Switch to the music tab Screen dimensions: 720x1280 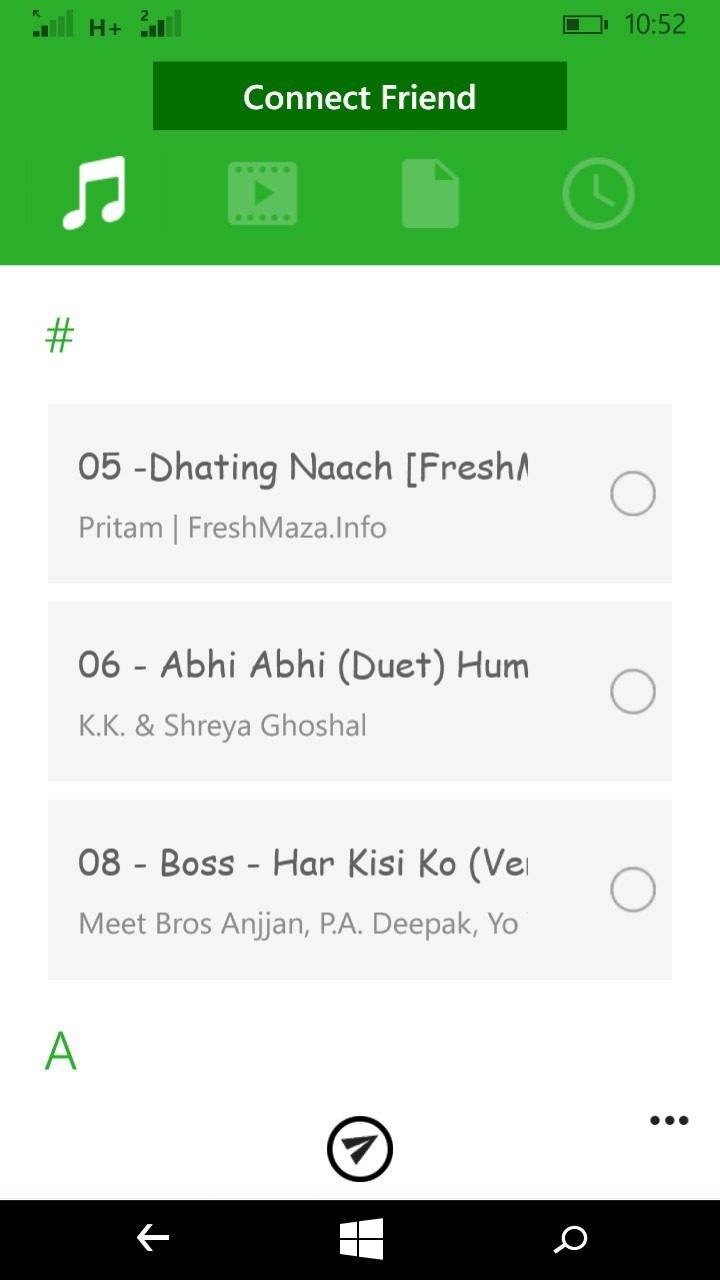pyautogui.click(x=94, y=193)
